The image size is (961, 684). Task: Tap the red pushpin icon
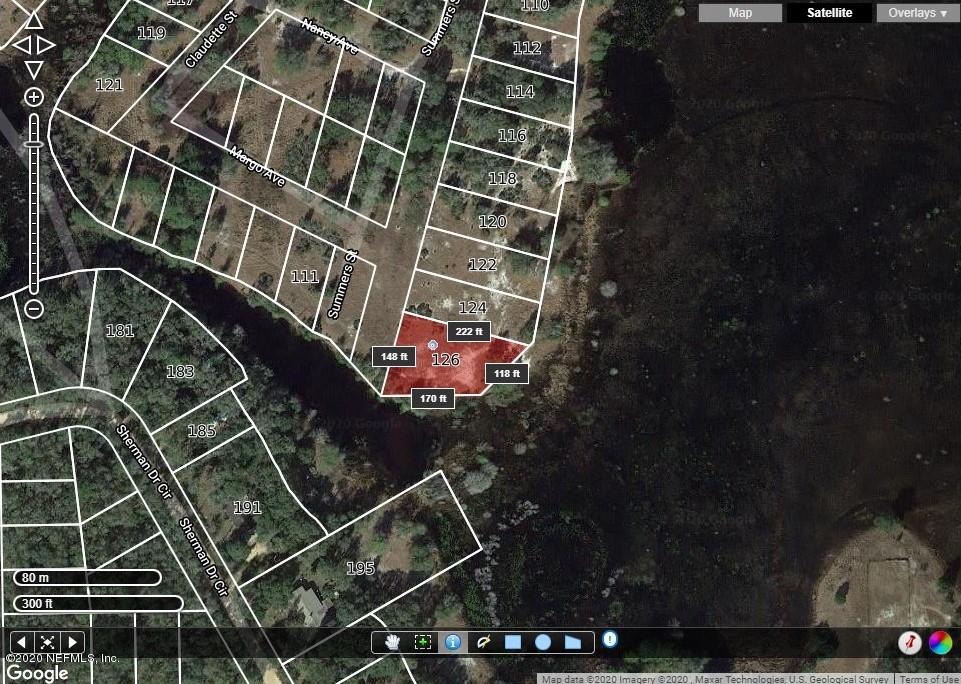click(x=910, y=642)
